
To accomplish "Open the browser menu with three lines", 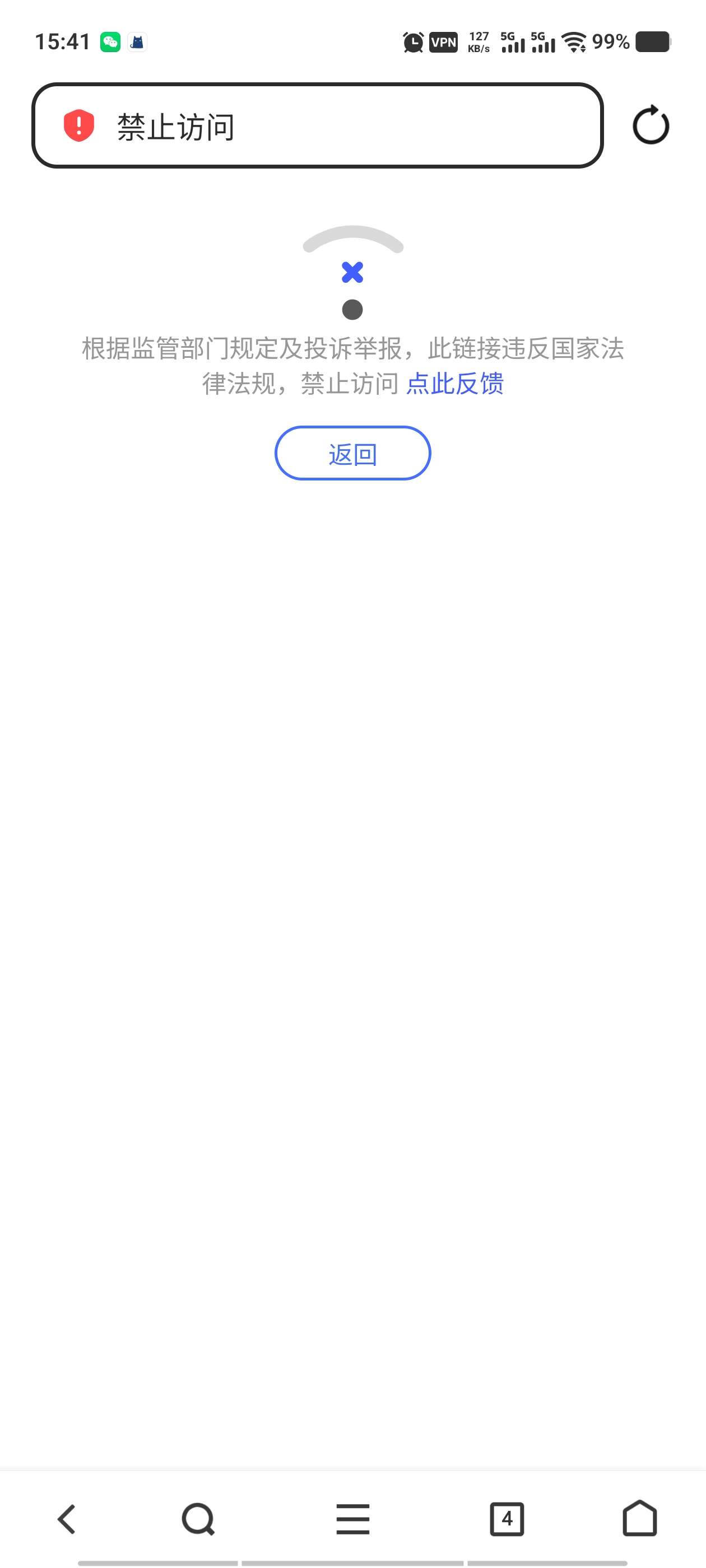I will click(352, 1519).
